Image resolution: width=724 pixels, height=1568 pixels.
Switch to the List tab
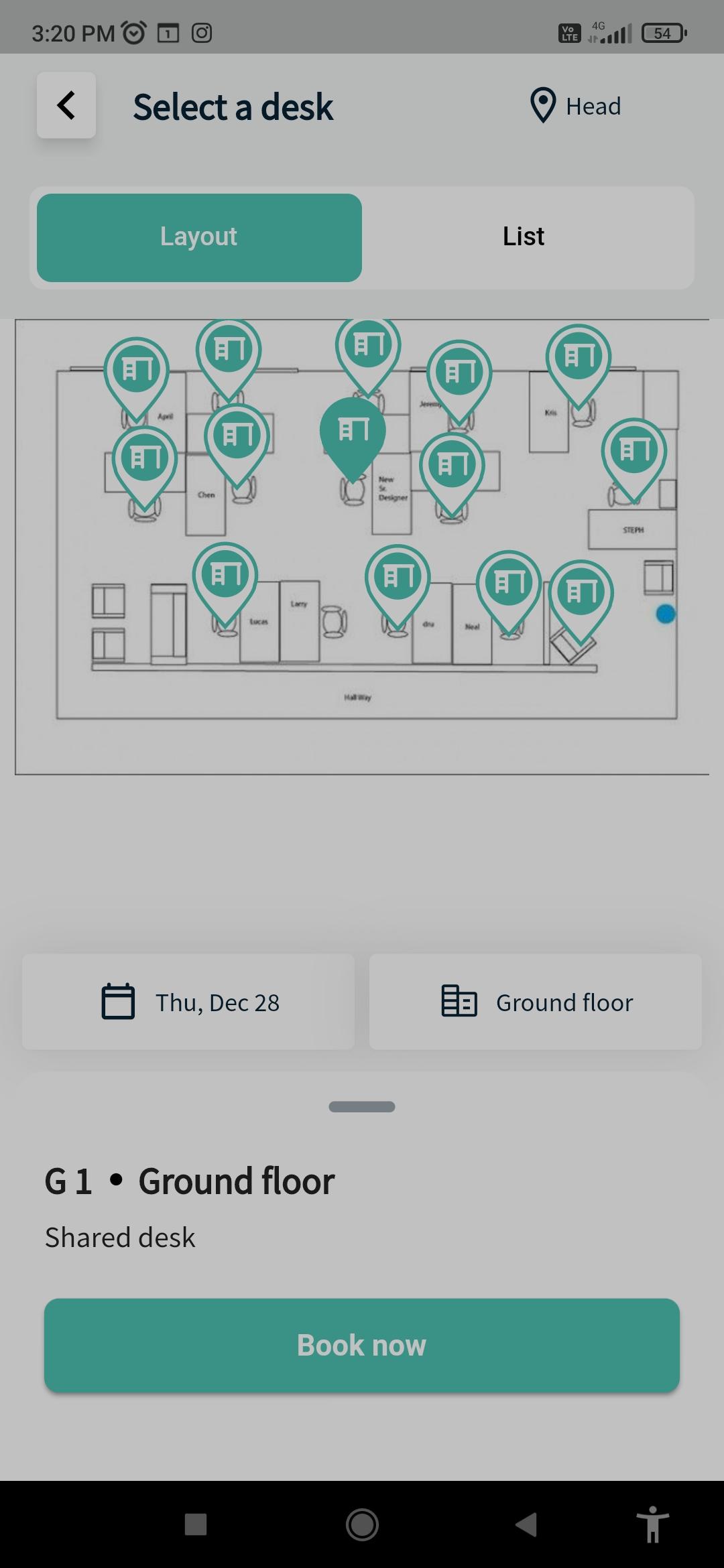[524, 237]
